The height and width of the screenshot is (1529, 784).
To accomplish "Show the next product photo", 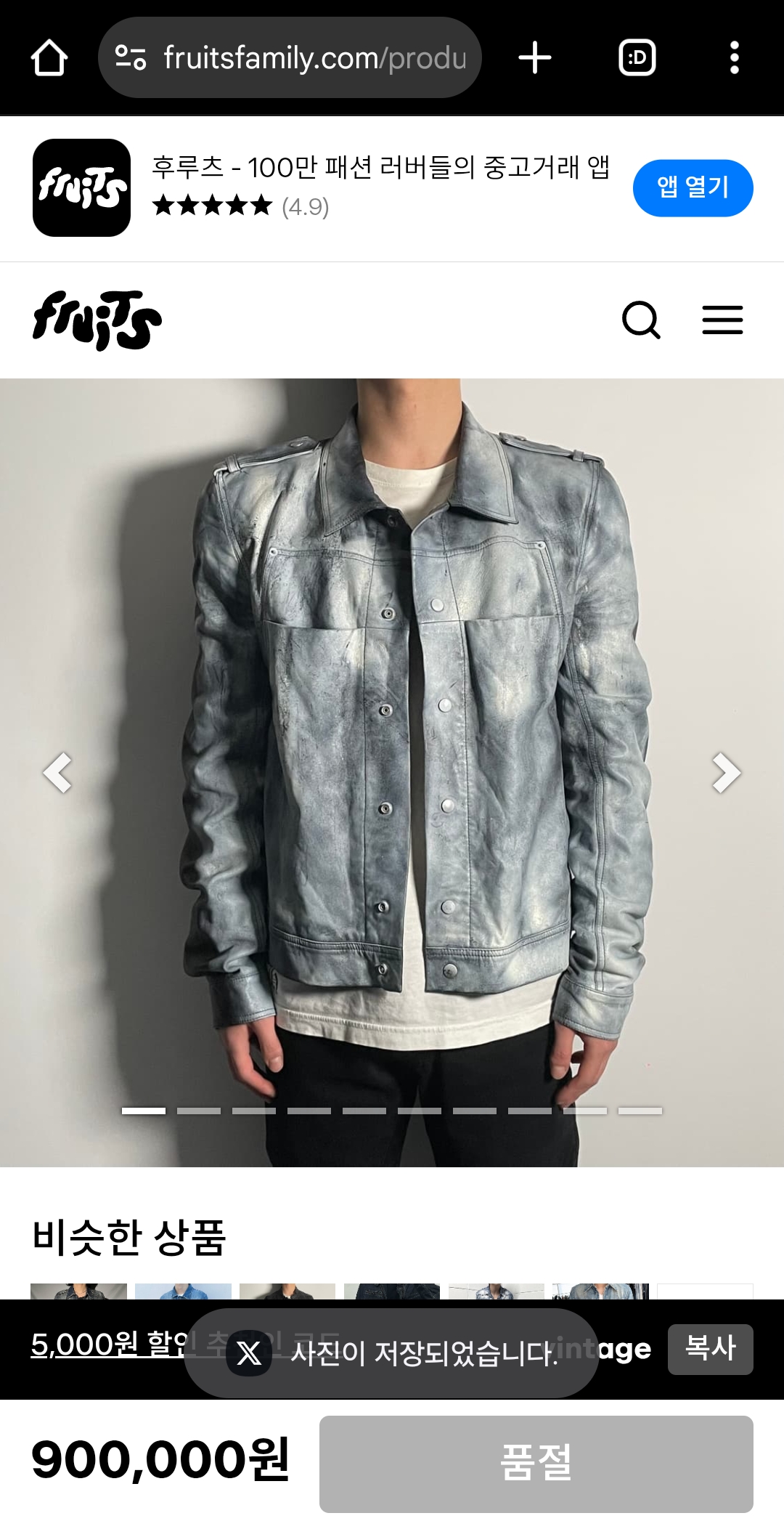I will (x=726, y=772).
